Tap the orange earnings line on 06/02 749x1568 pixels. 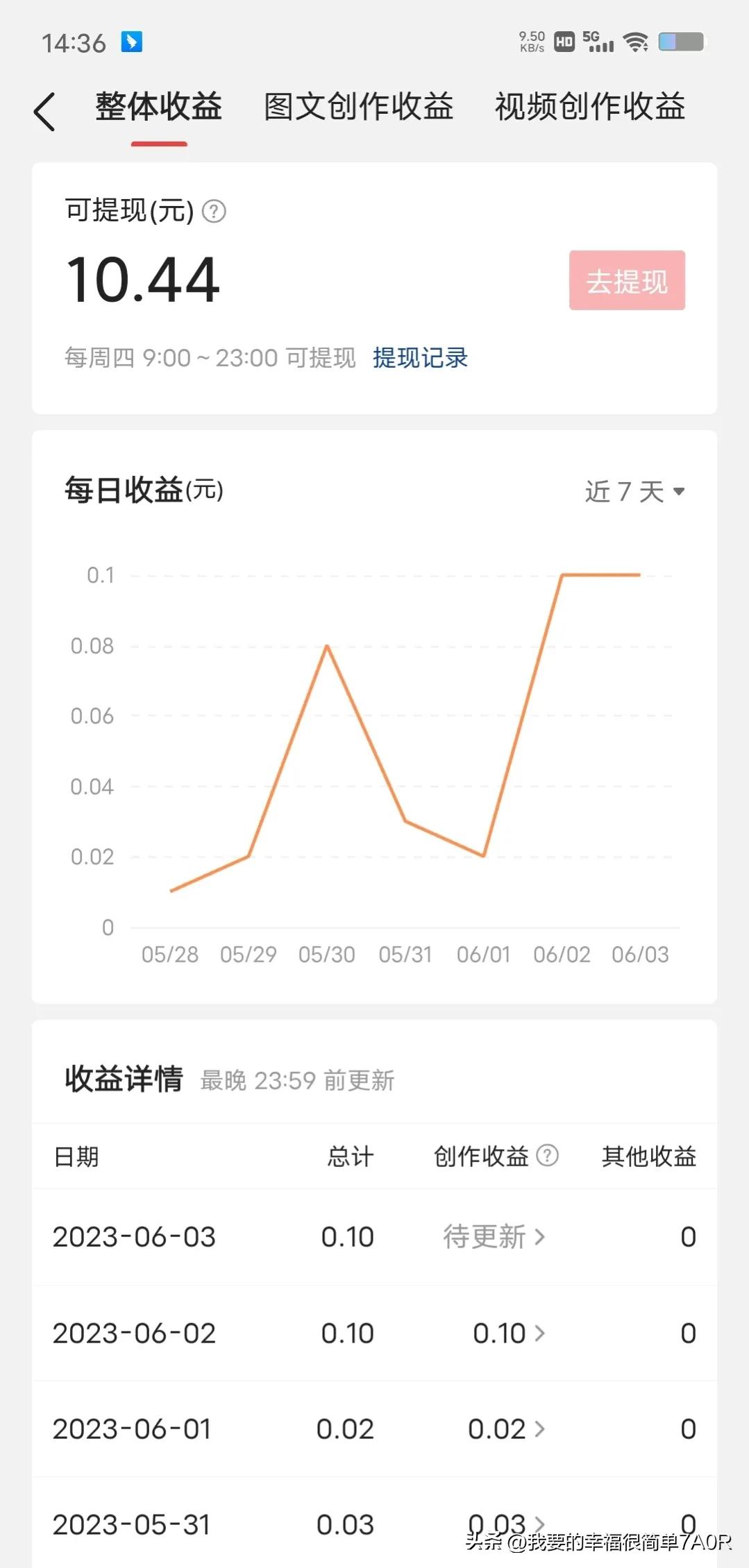click(564, 575)
